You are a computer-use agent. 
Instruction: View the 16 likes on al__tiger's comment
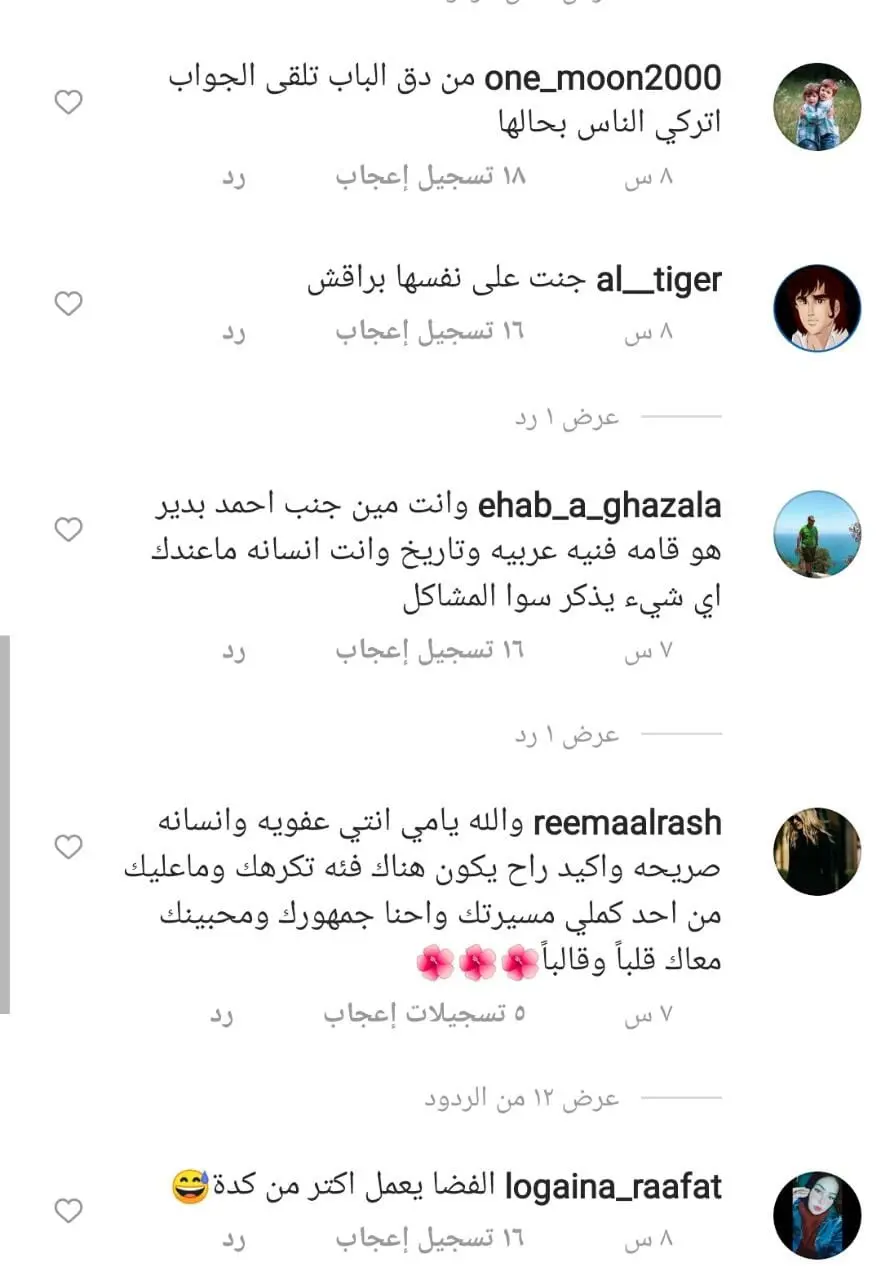click(x=430, y=331)
